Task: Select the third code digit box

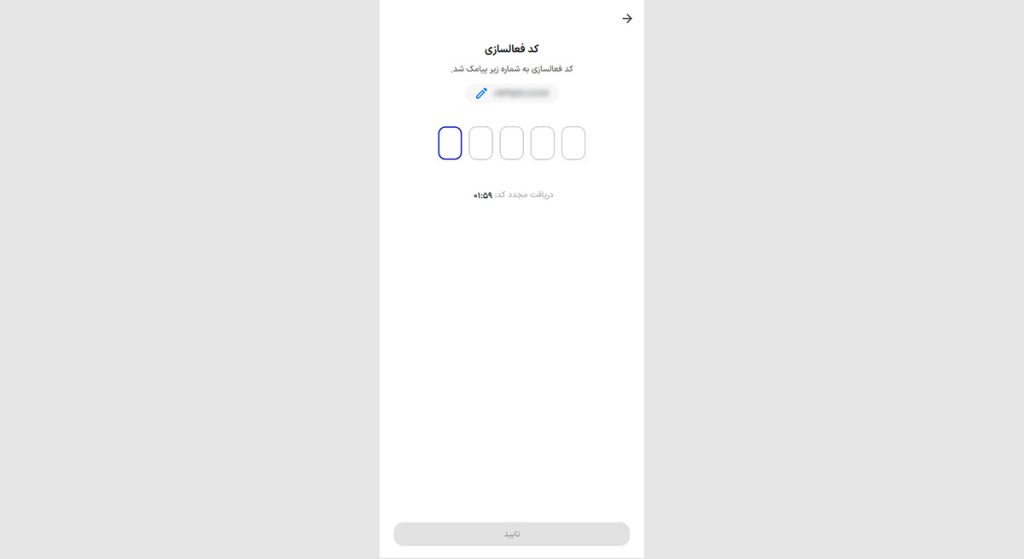Action: (x=512, y=143)
